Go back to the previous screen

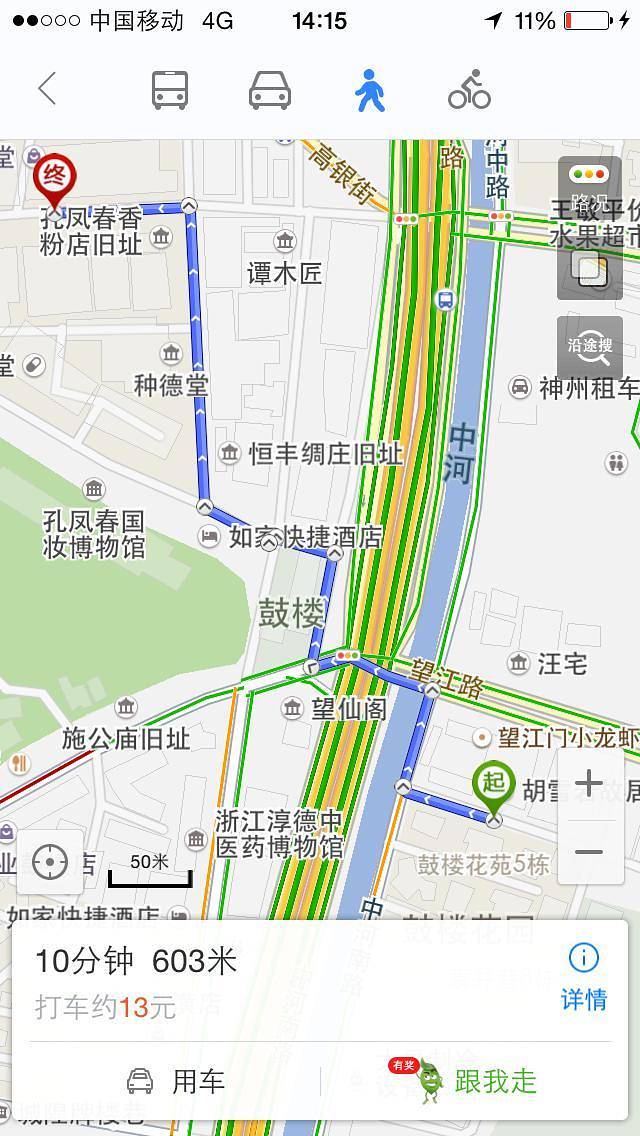pyautogui.click(x=46, y=90)
